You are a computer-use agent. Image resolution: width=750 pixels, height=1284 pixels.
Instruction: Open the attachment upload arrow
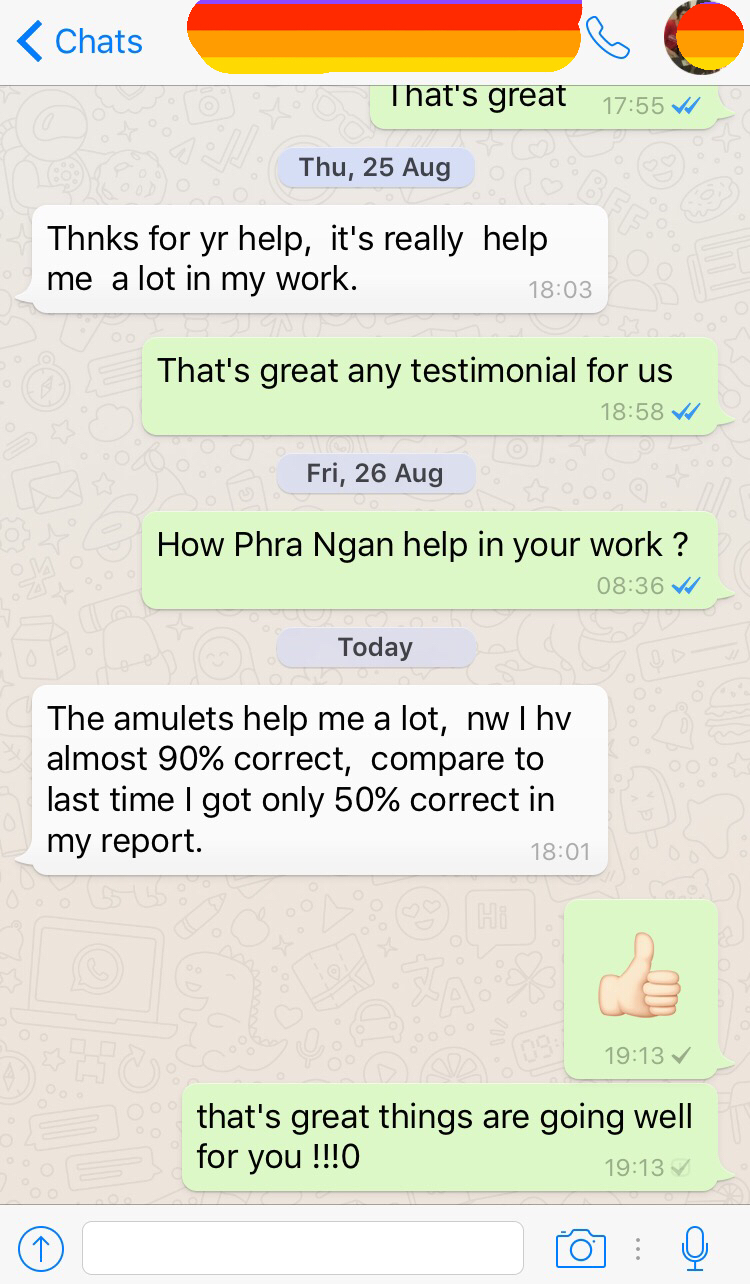click(x=41, y=1247)
